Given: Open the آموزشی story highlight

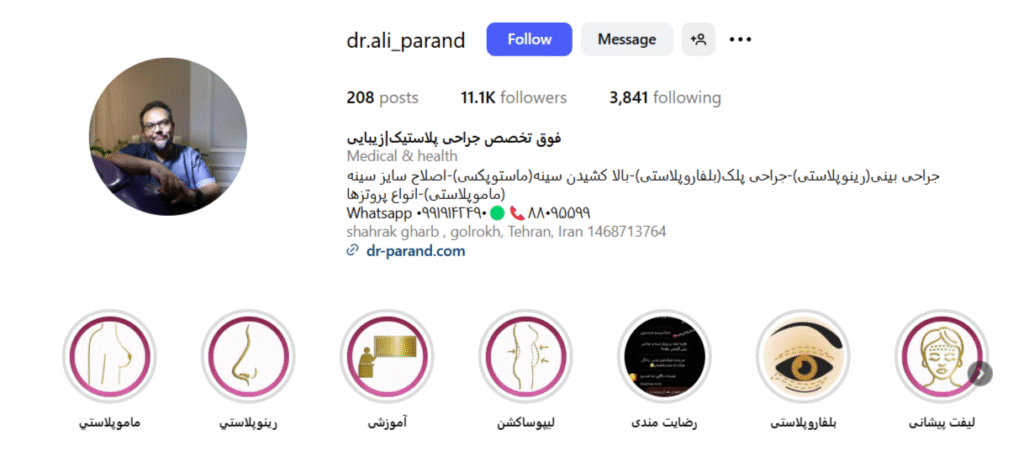Looking at the screenshot, I should (387, 358).
